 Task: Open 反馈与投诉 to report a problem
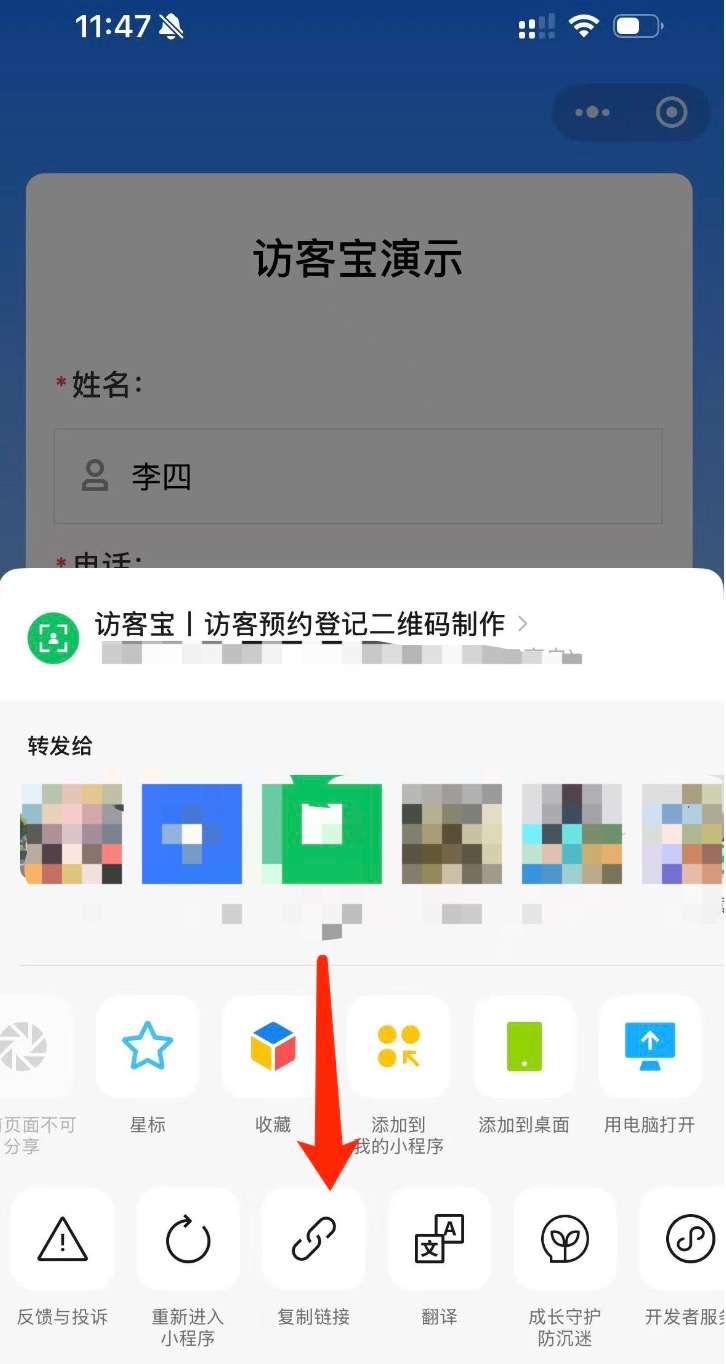pyautogui.click(x=62, y=1241)
